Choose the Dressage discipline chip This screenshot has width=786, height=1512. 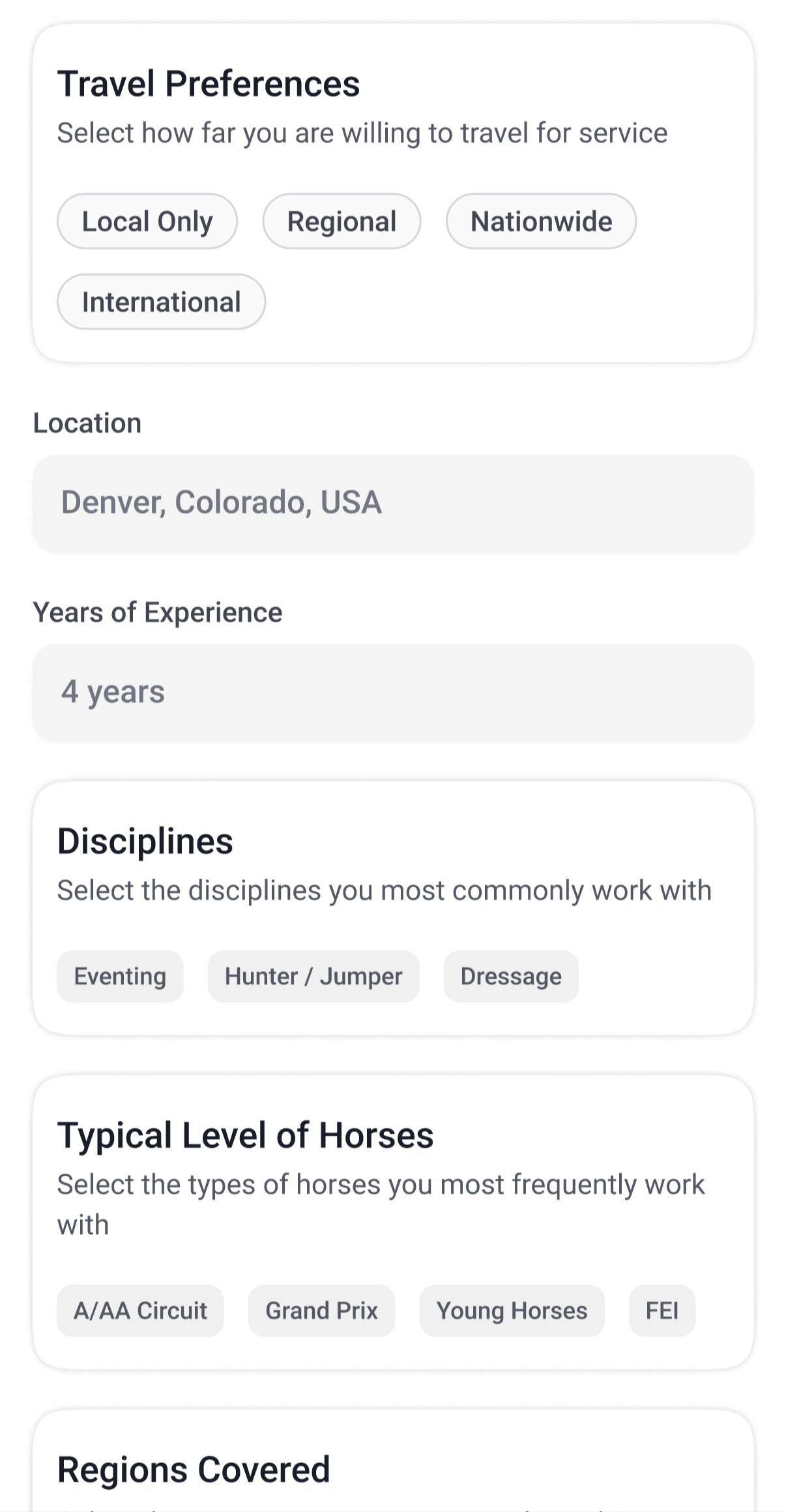click(x=511, y=977)
